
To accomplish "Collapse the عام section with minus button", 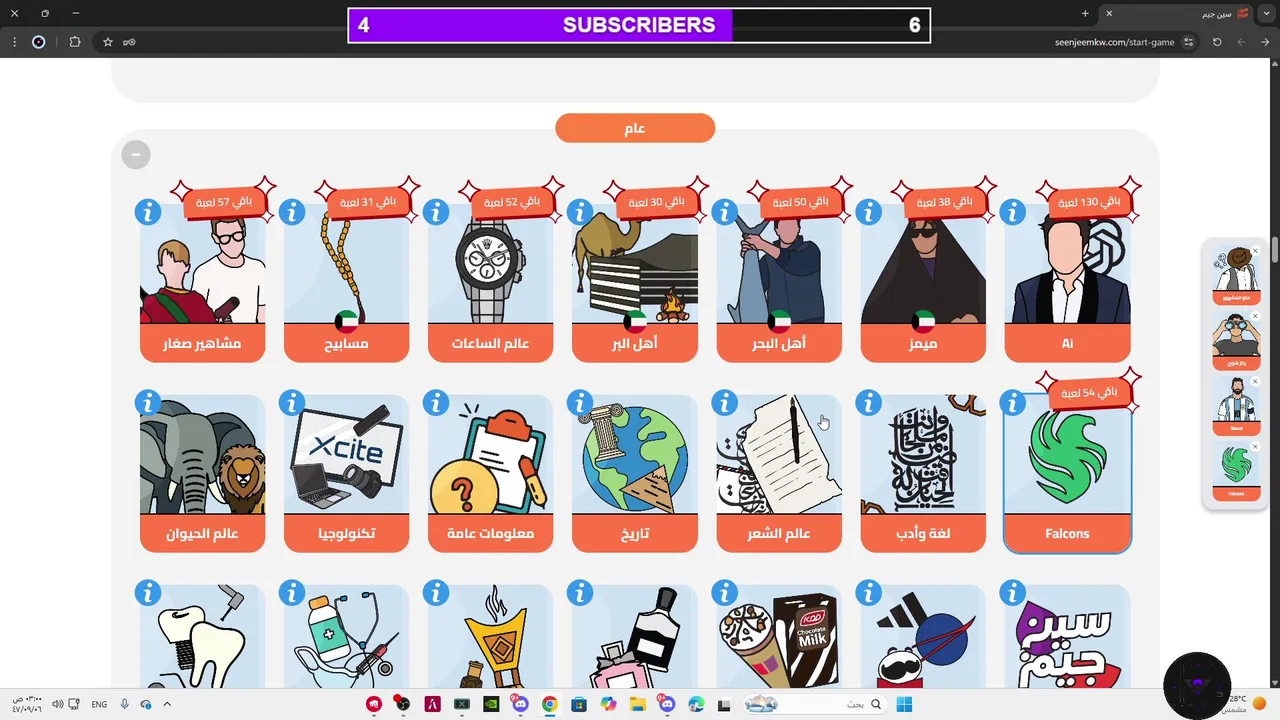I will point(136,154).
